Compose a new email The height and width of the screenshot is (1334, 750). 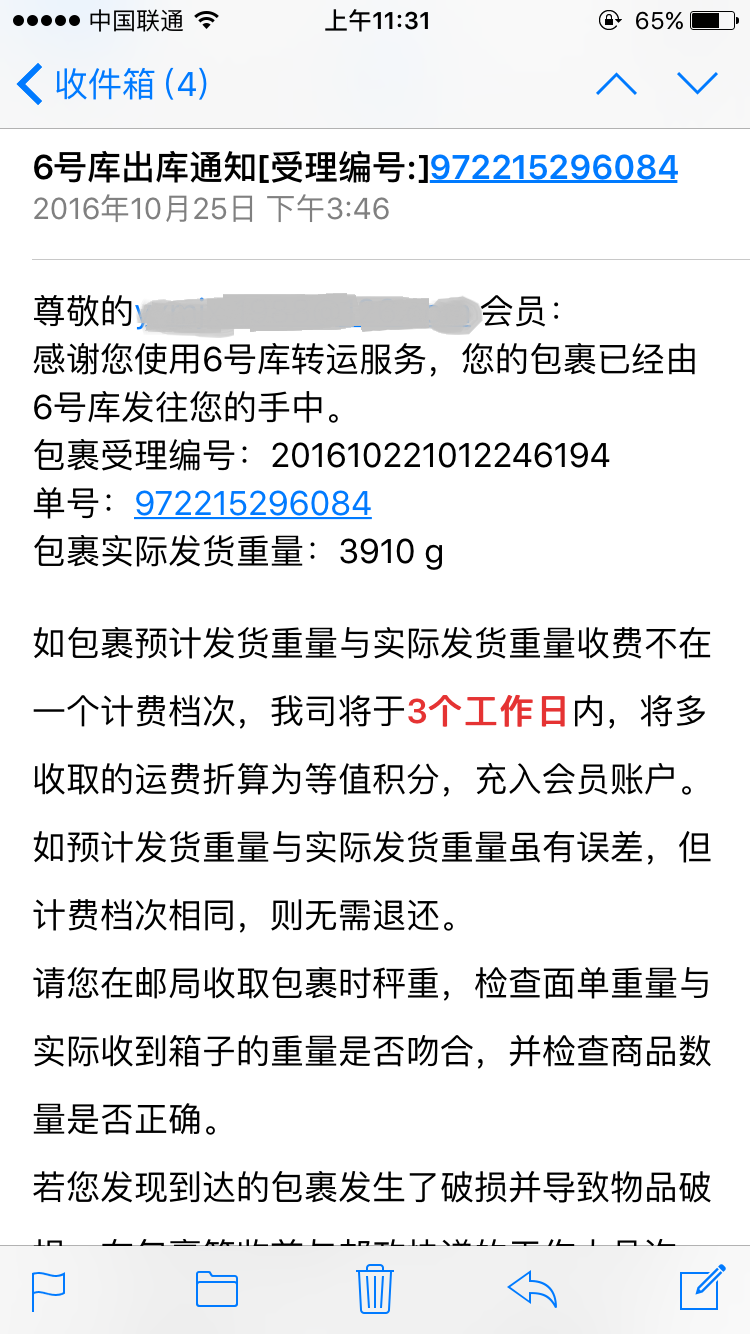tap(702, 1287)
